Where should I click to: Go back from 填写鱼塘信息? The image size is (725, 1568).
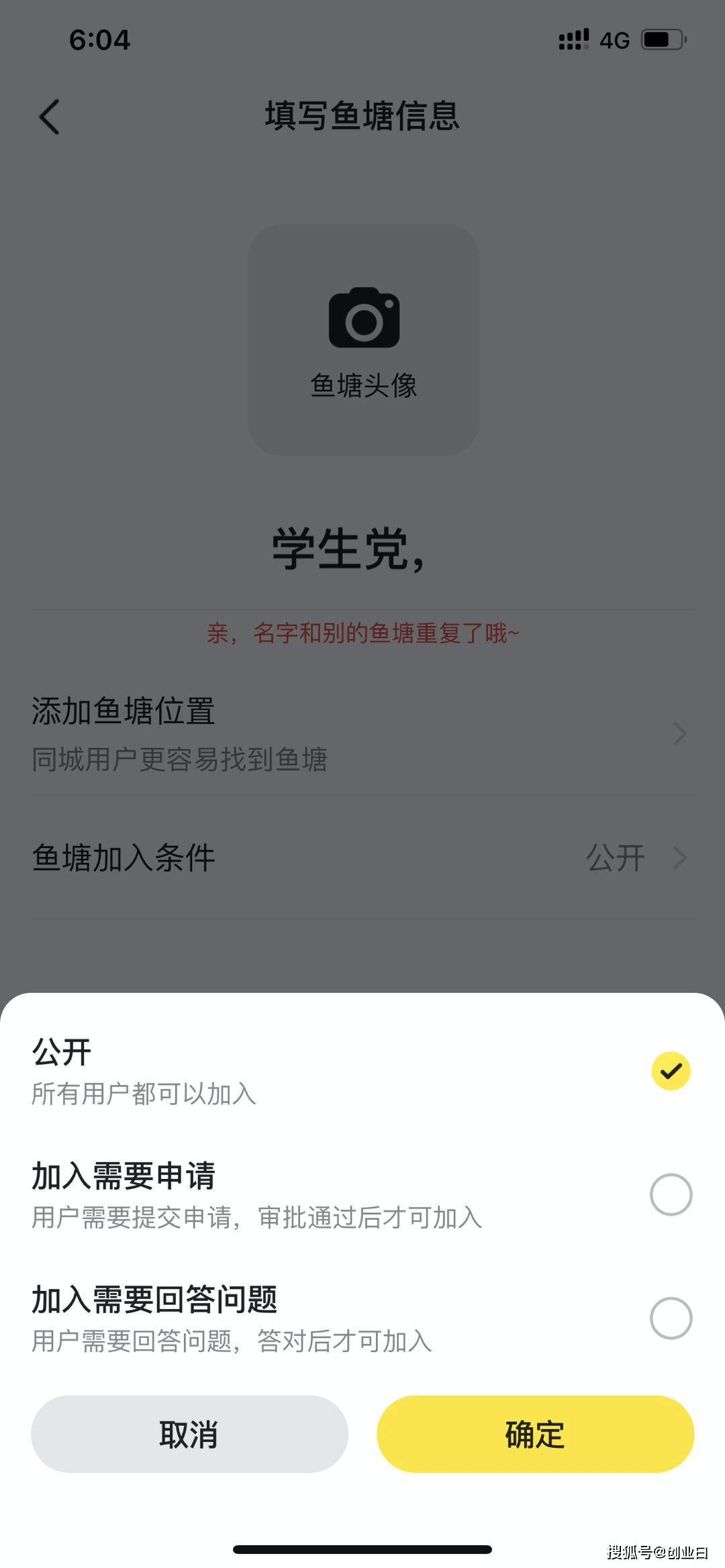[x=50, y=117]
